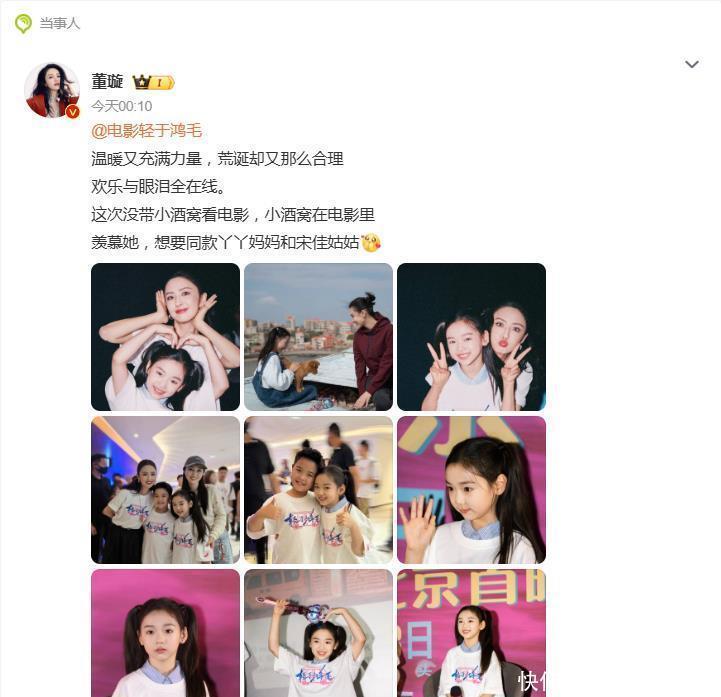Expand the post options chevron
The width and height of the screenshot is (721, 697).
point(691,65)
